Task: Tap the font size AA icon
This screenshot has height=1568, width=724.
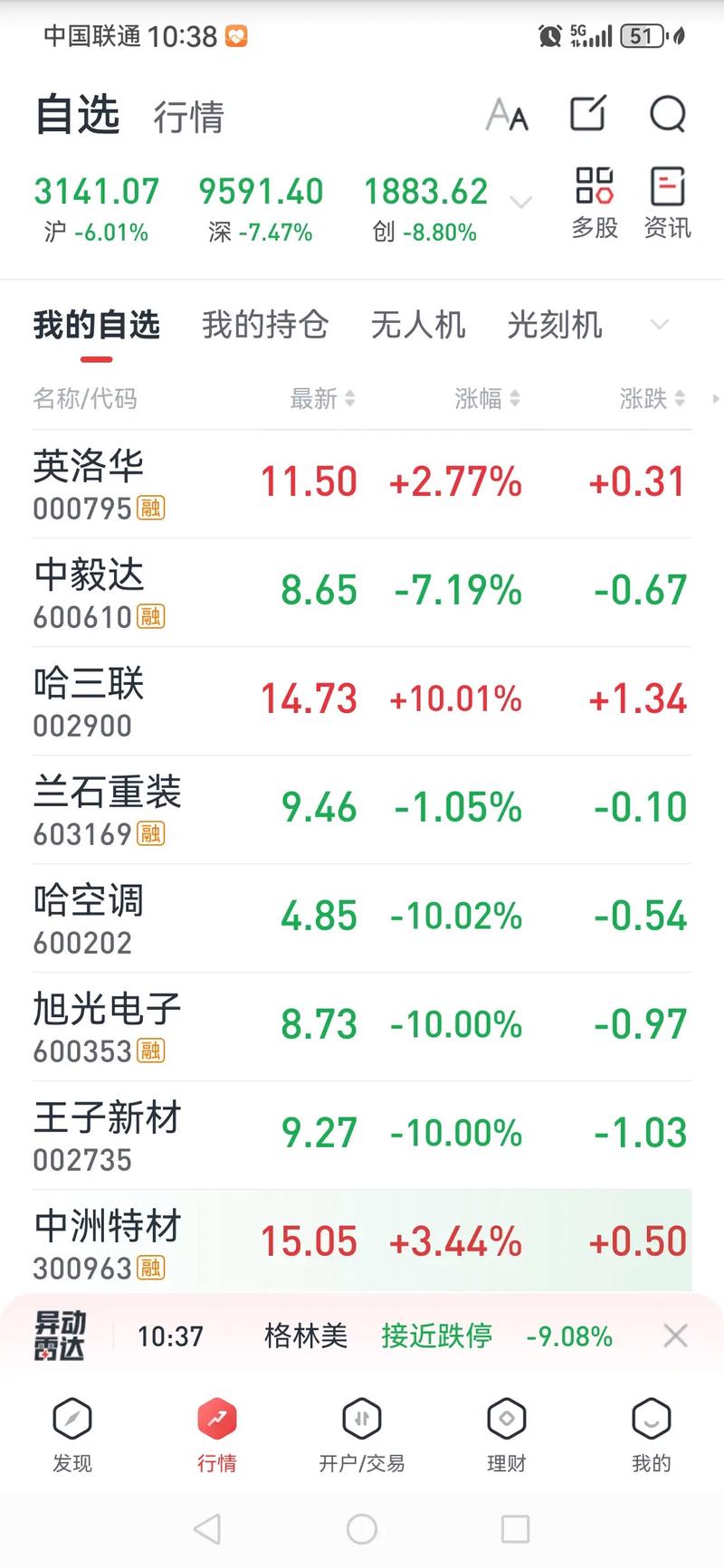Action: [507, 114]
